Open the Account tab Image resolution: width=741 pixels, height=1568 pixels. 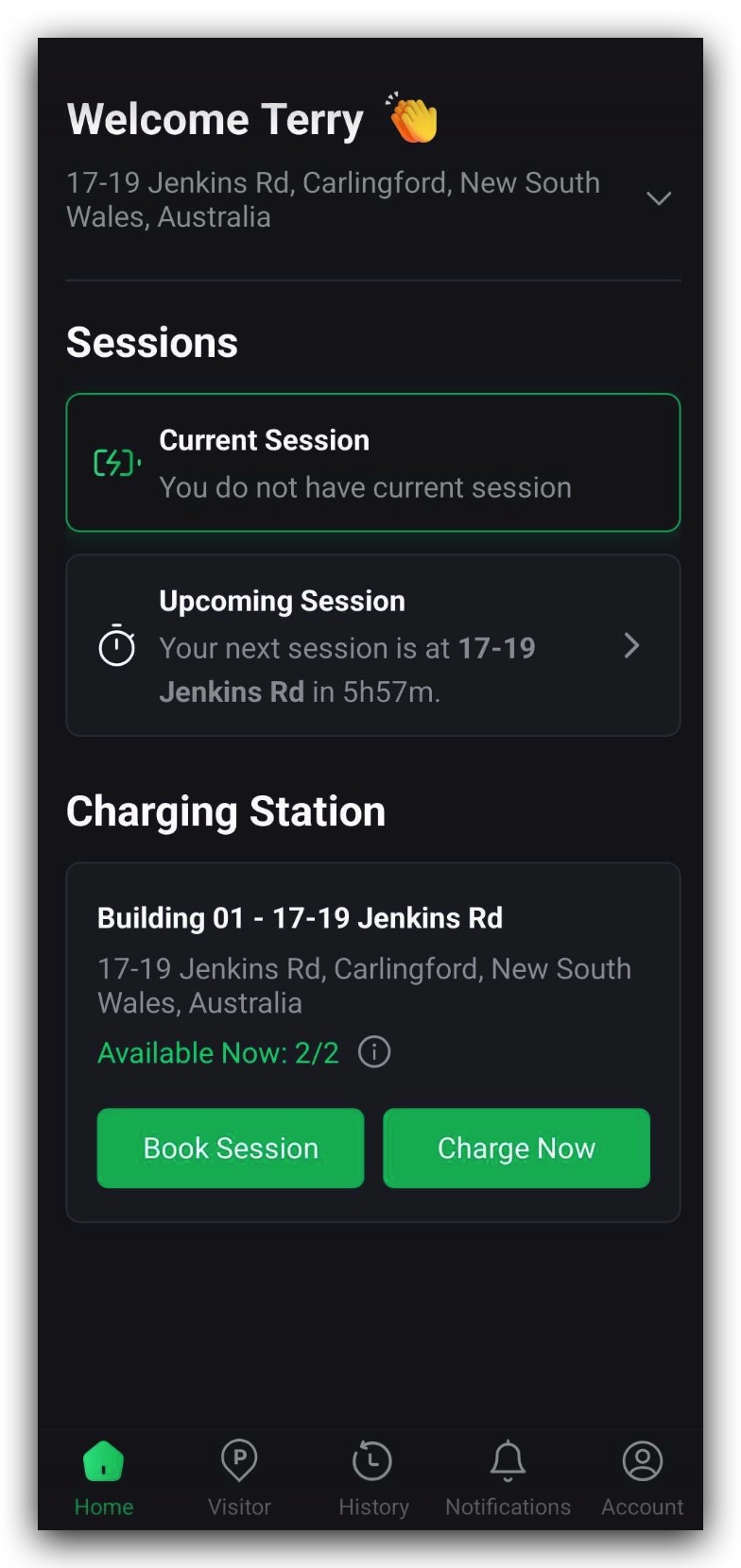(x=643, y=1478)
